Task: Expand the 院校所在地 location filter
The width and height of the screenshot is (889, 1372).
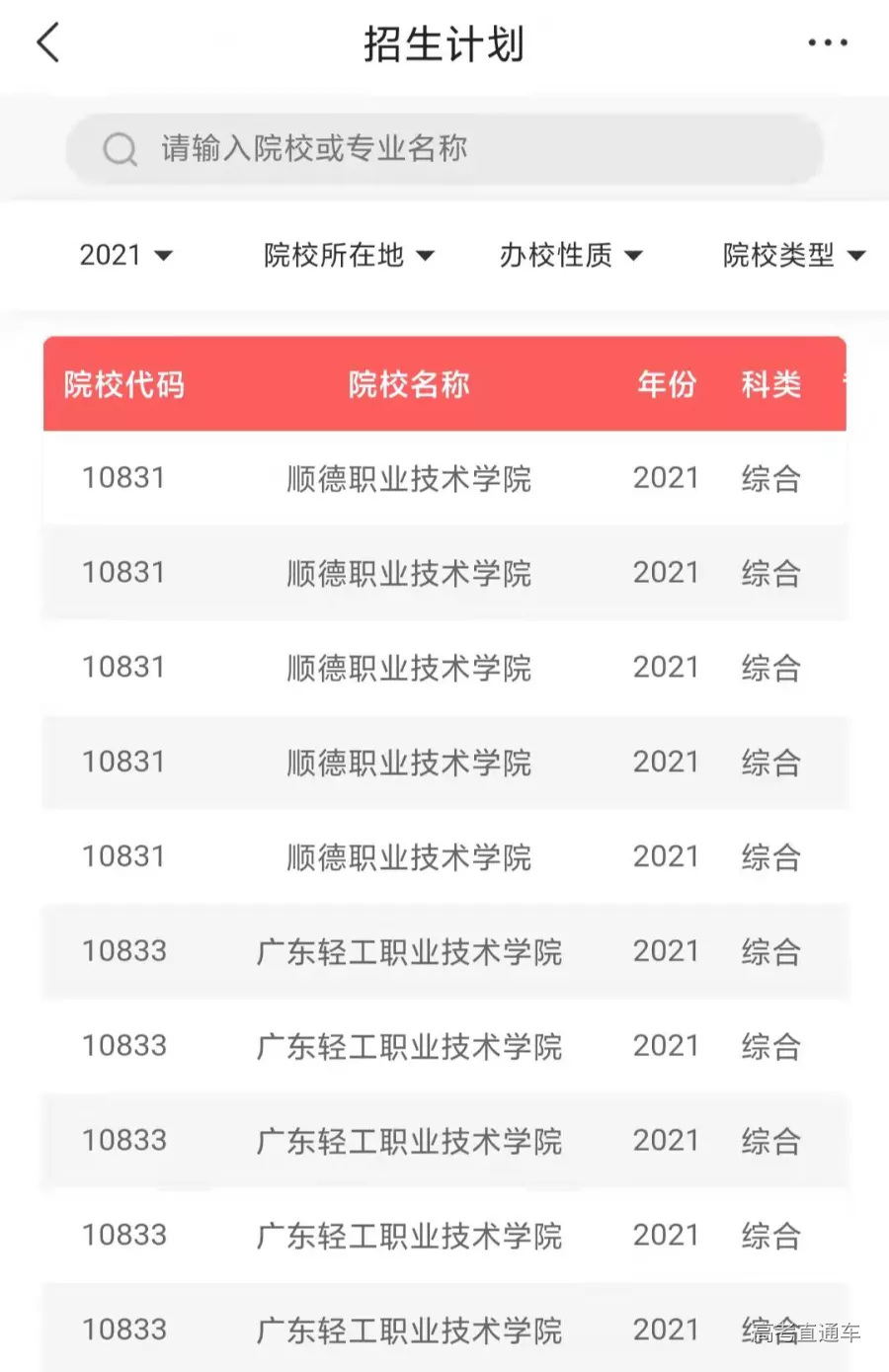Action: pyautogui.click(x=348, y=256)
